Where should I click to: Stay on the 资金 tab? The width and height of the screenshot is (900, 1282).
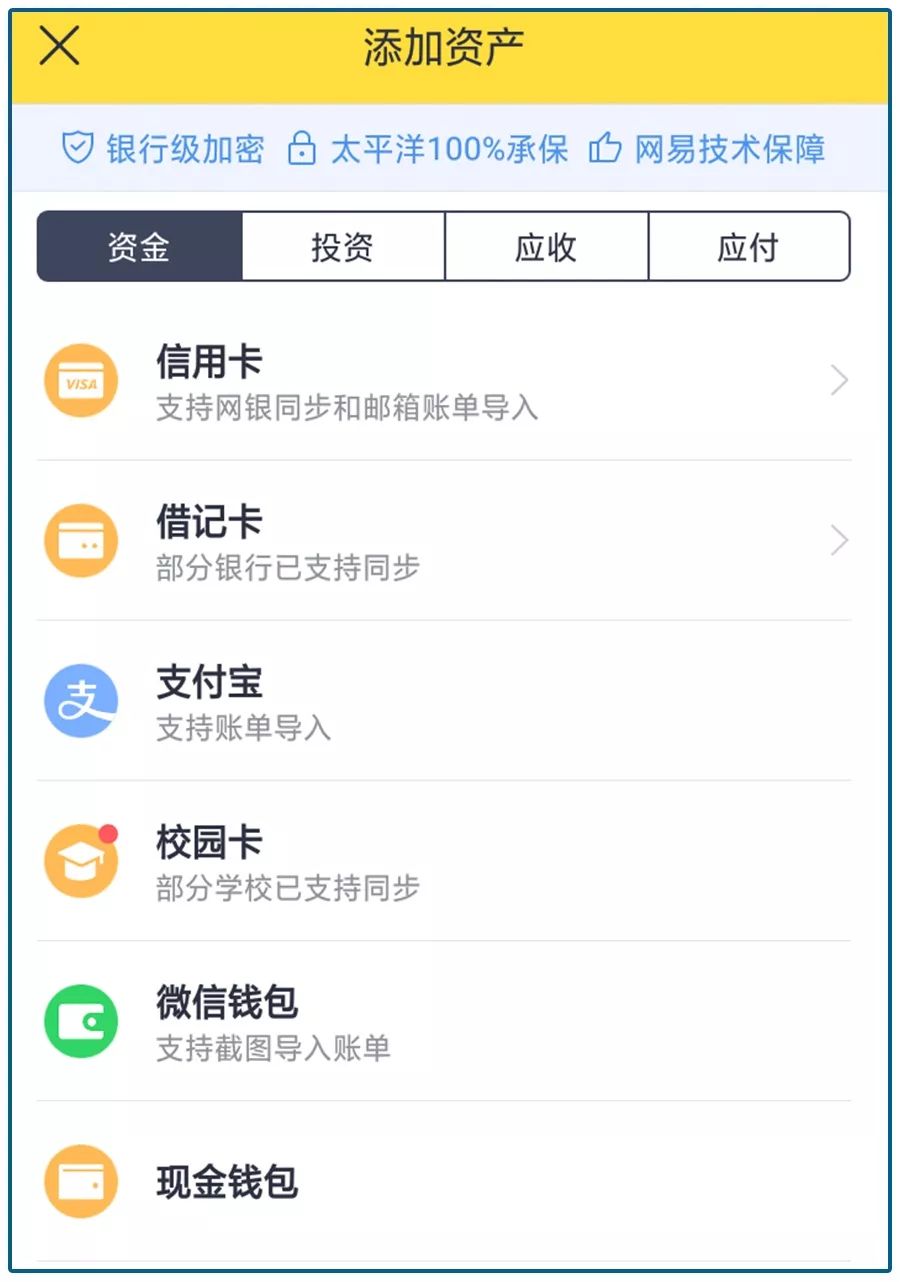(x=139, y=247)
